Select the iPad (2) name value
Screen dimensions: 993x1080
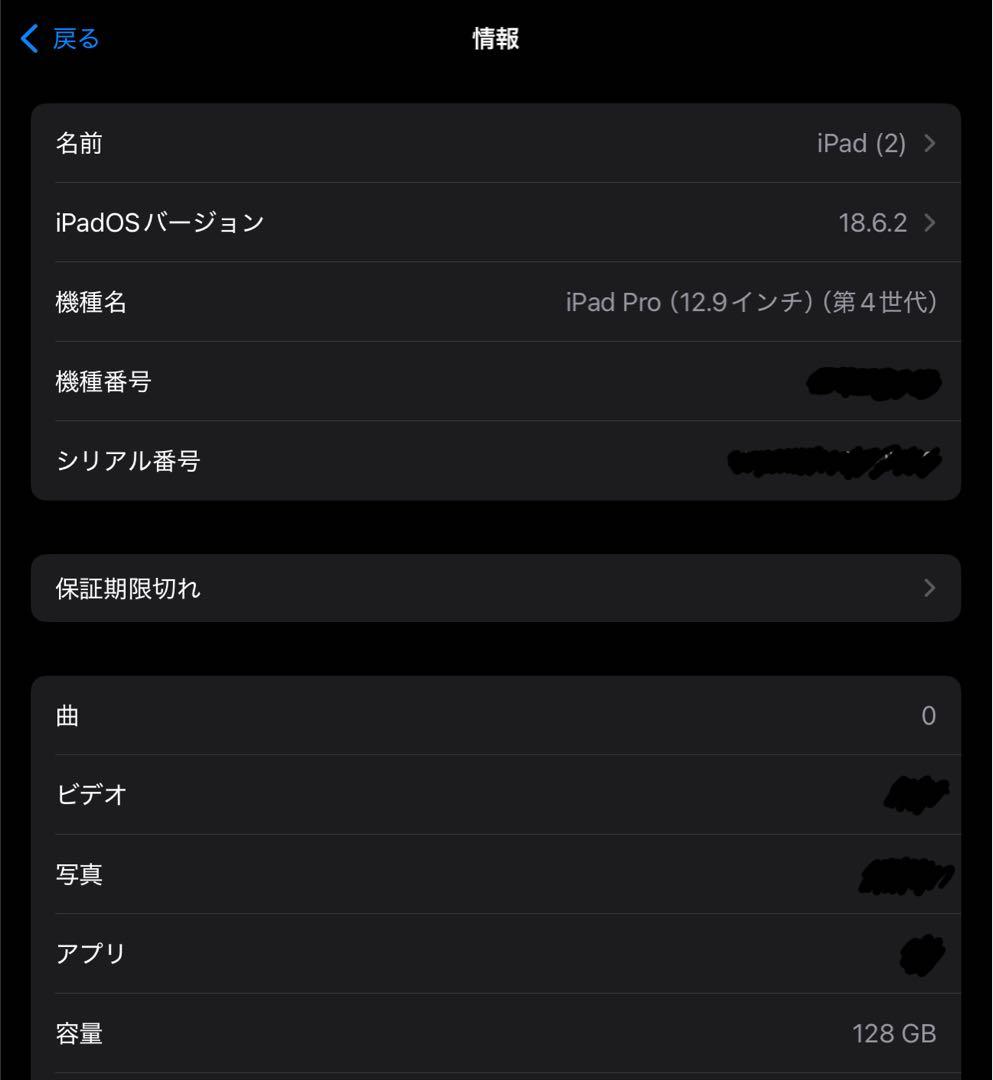[x=860, y=143]
